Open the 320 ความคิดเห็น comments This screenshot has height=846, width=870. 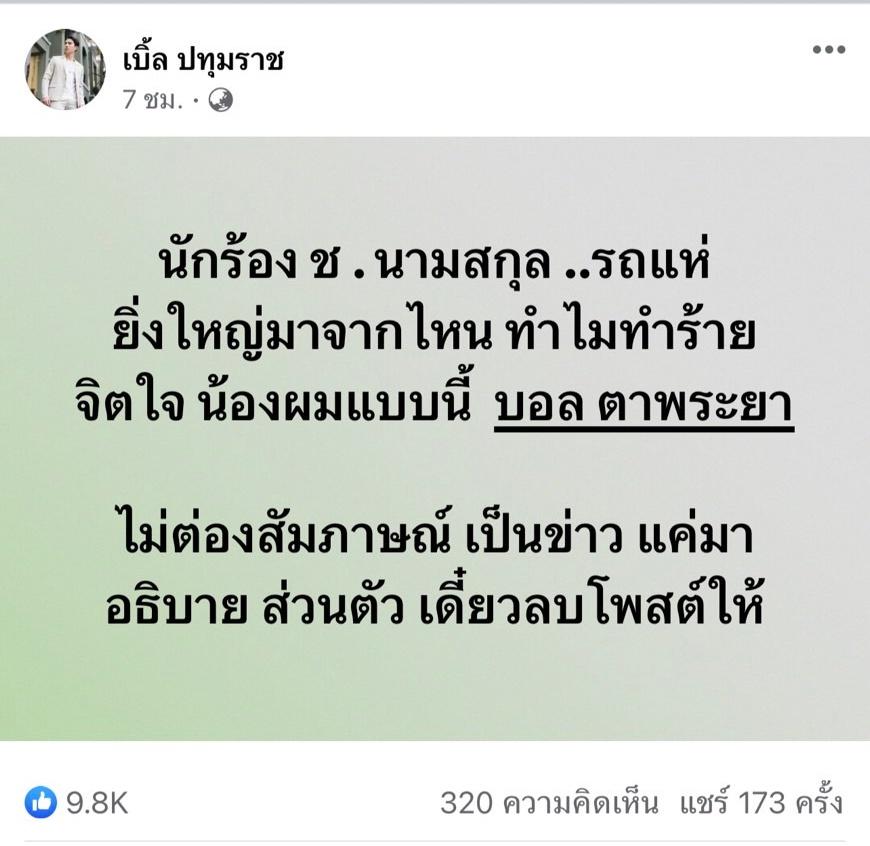pos(549,802)
